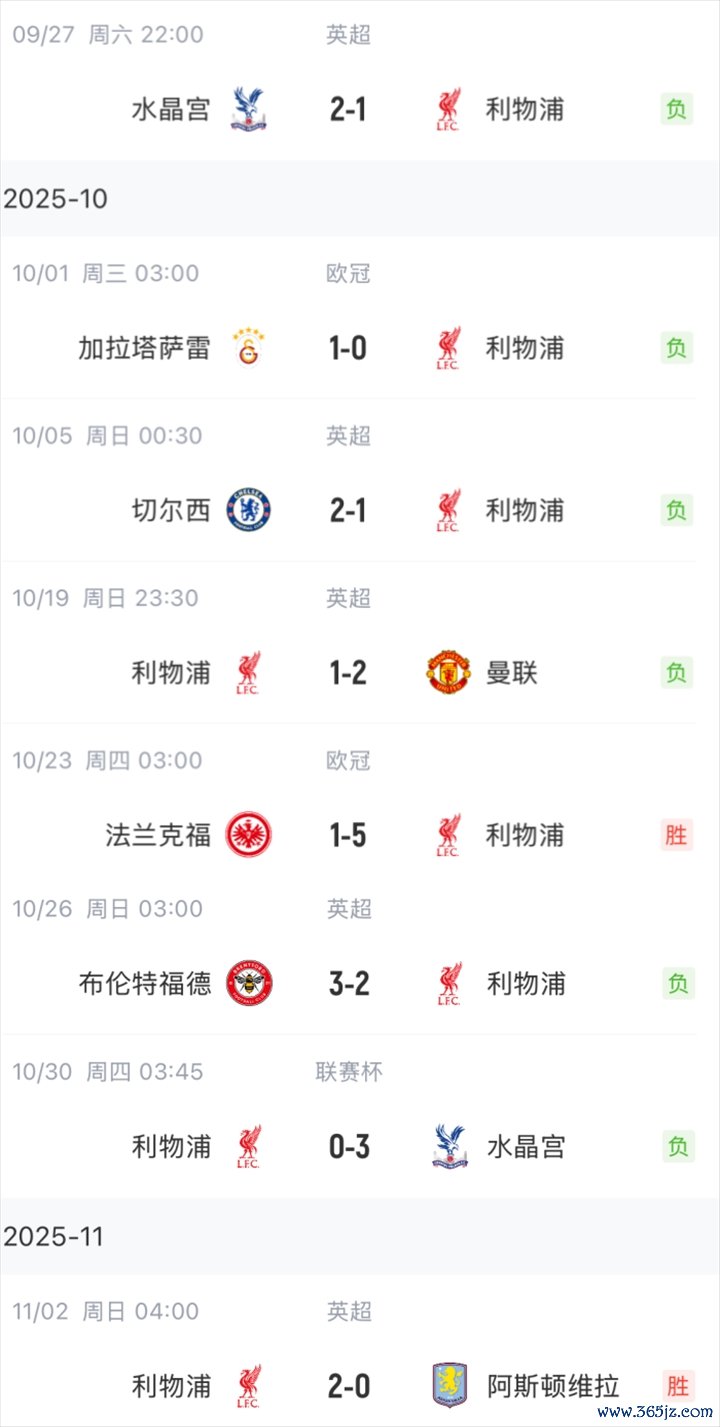Open the 联赛杯 利物浦 0-3 水晶宫 match
The width and height of the screenshot is (720, 1427).
348,1146
